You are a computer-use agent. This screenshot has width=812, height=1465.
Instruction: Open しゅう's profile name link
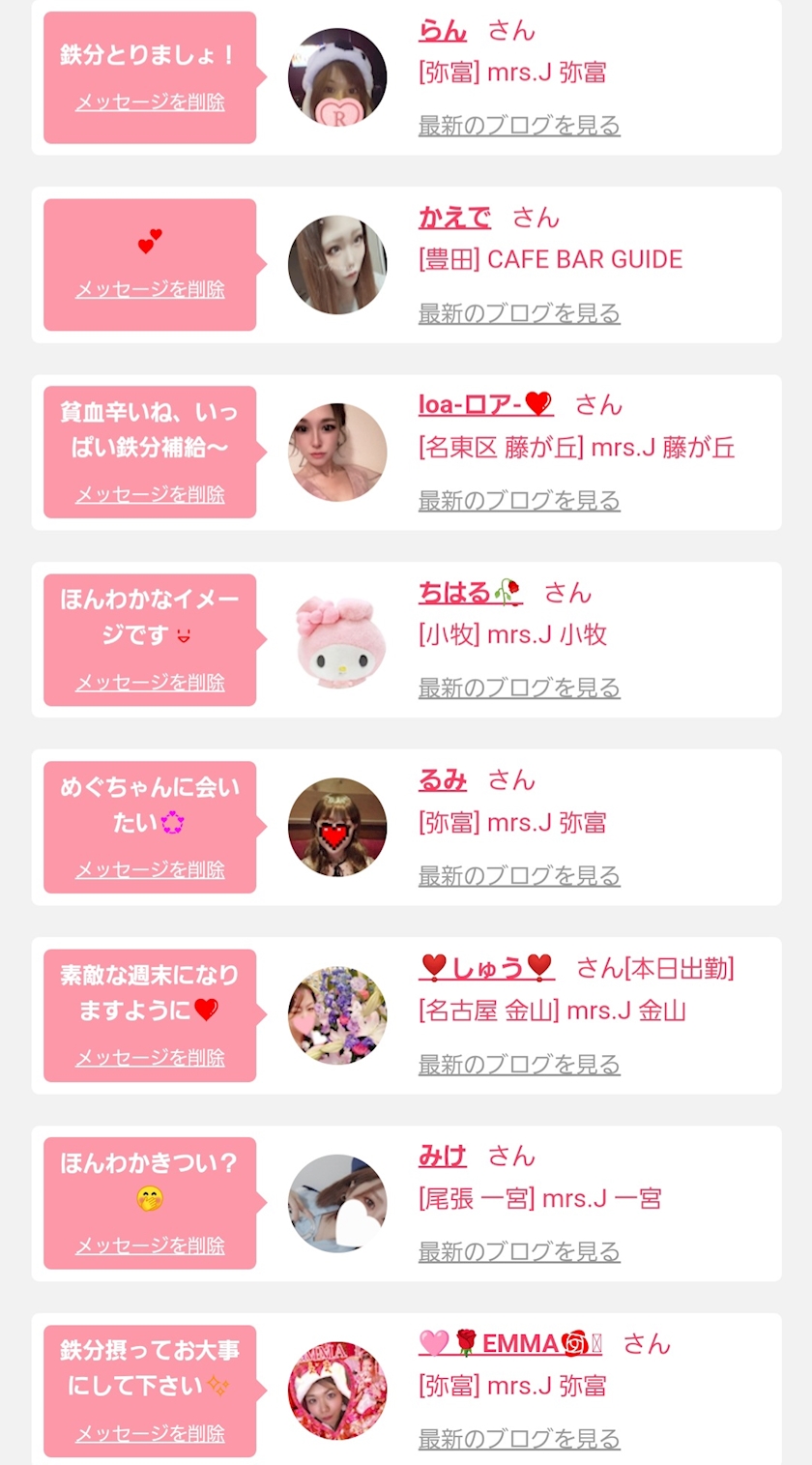(x=487, y=967)
